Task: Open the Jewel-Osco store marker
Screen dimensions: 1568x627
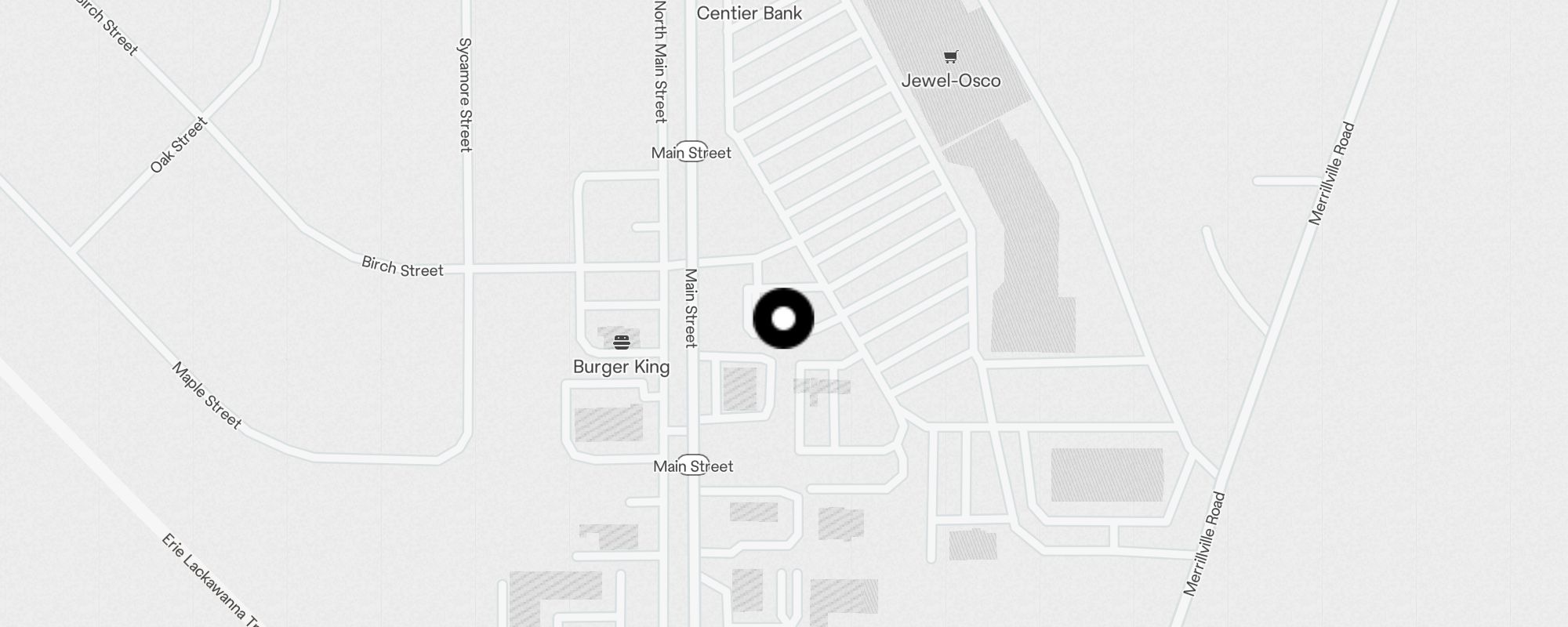Action: 950,57
